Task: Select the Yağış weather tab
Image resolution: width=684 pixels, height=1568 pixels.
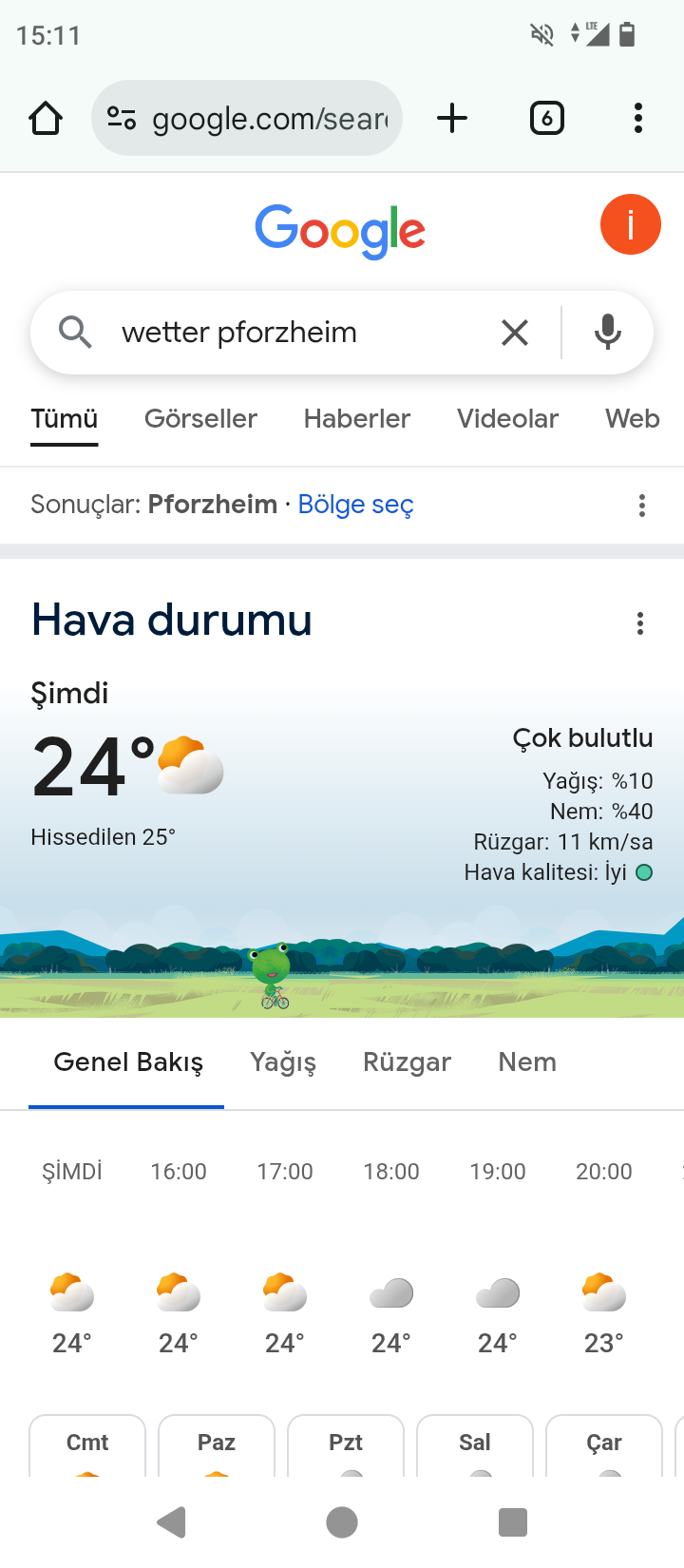Action: [x=283, y=1062]
